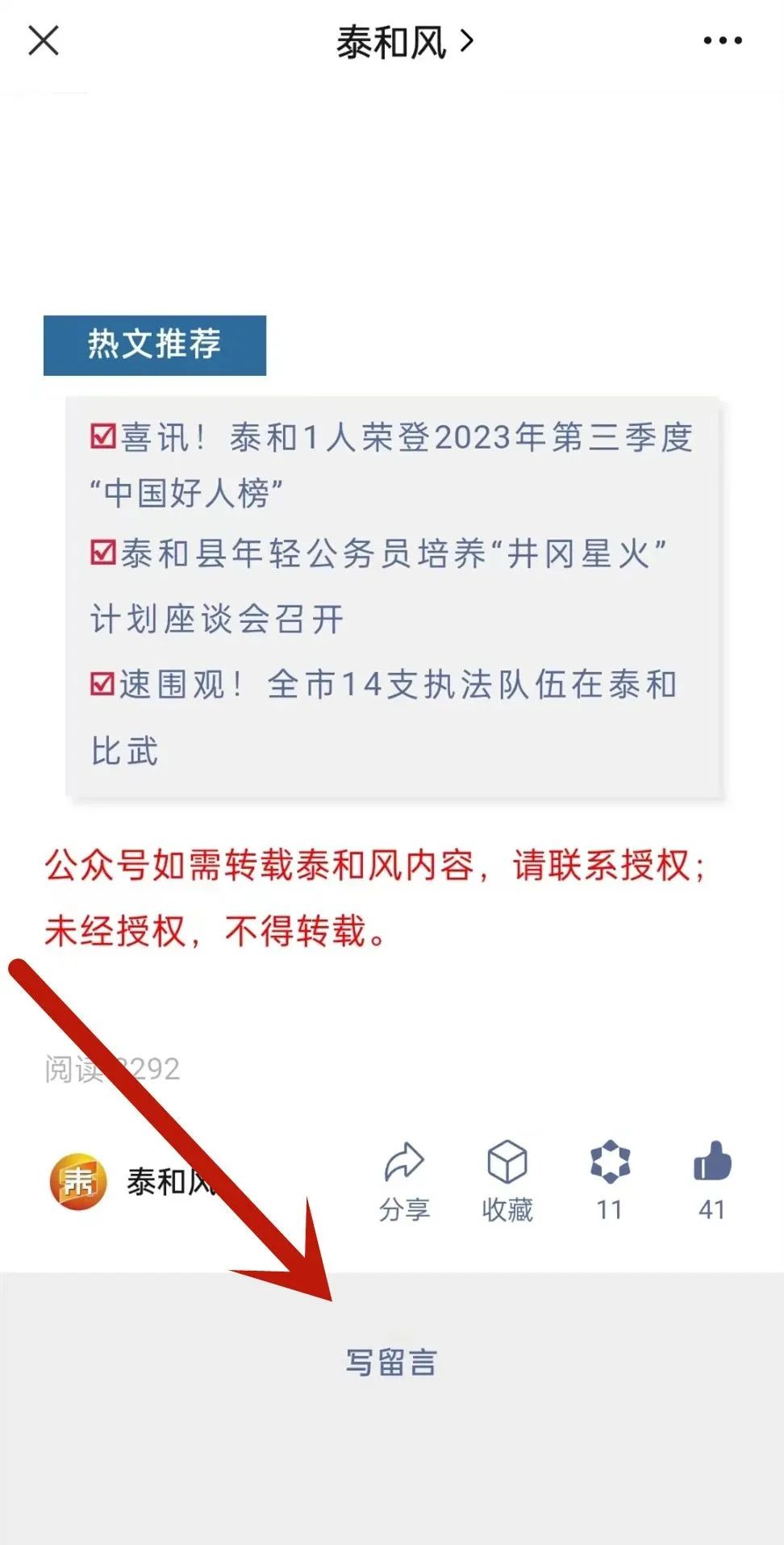The width and height of the screenshot is (784, 1545).
Task: Open article about 井冈星火计划座谈会
Action: [379, 586]
